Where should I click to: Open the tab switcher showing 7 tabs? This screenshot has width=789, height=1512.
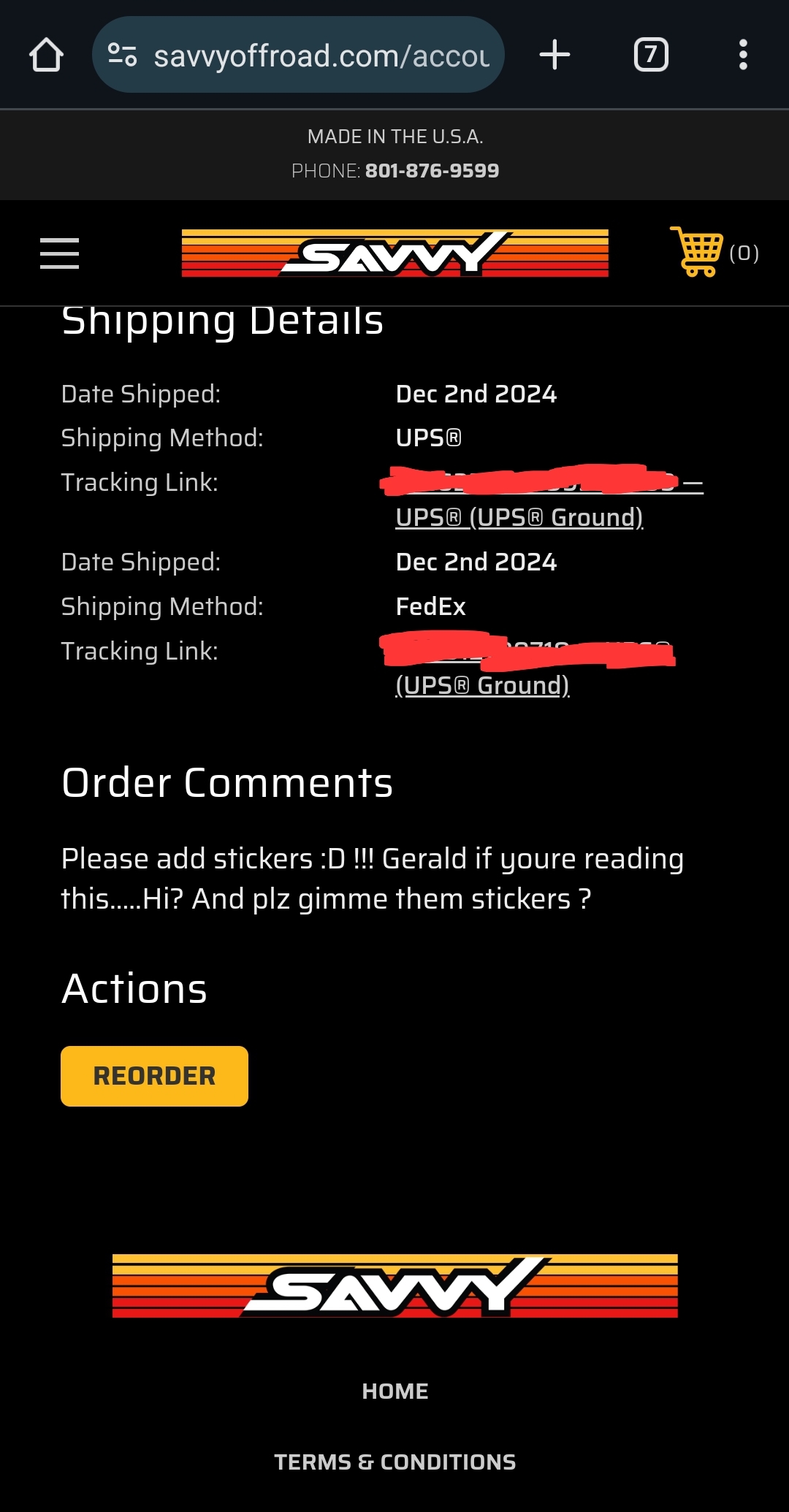point(650,55)
